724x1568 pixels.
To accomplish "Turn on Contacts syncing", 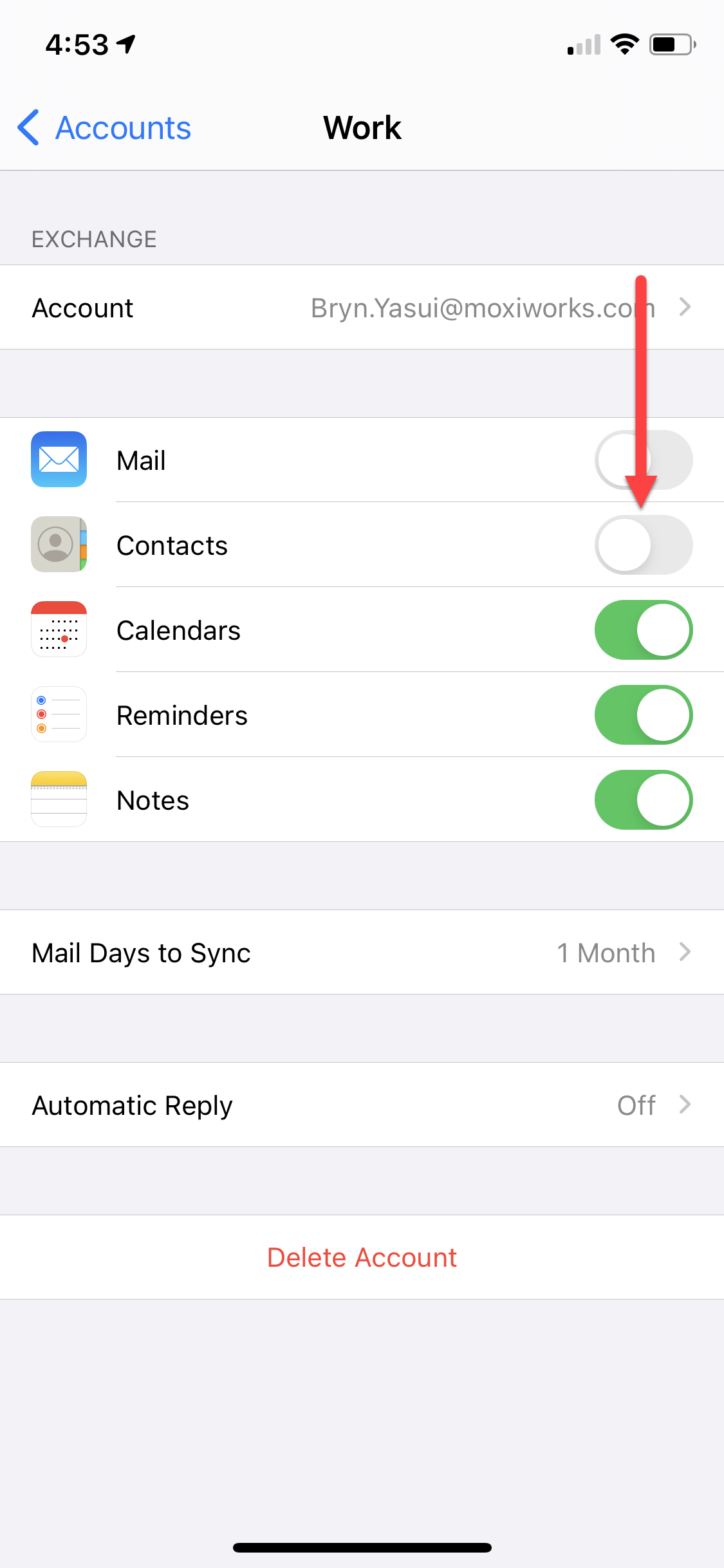I will pyautogui.click(x=643, y=545).
